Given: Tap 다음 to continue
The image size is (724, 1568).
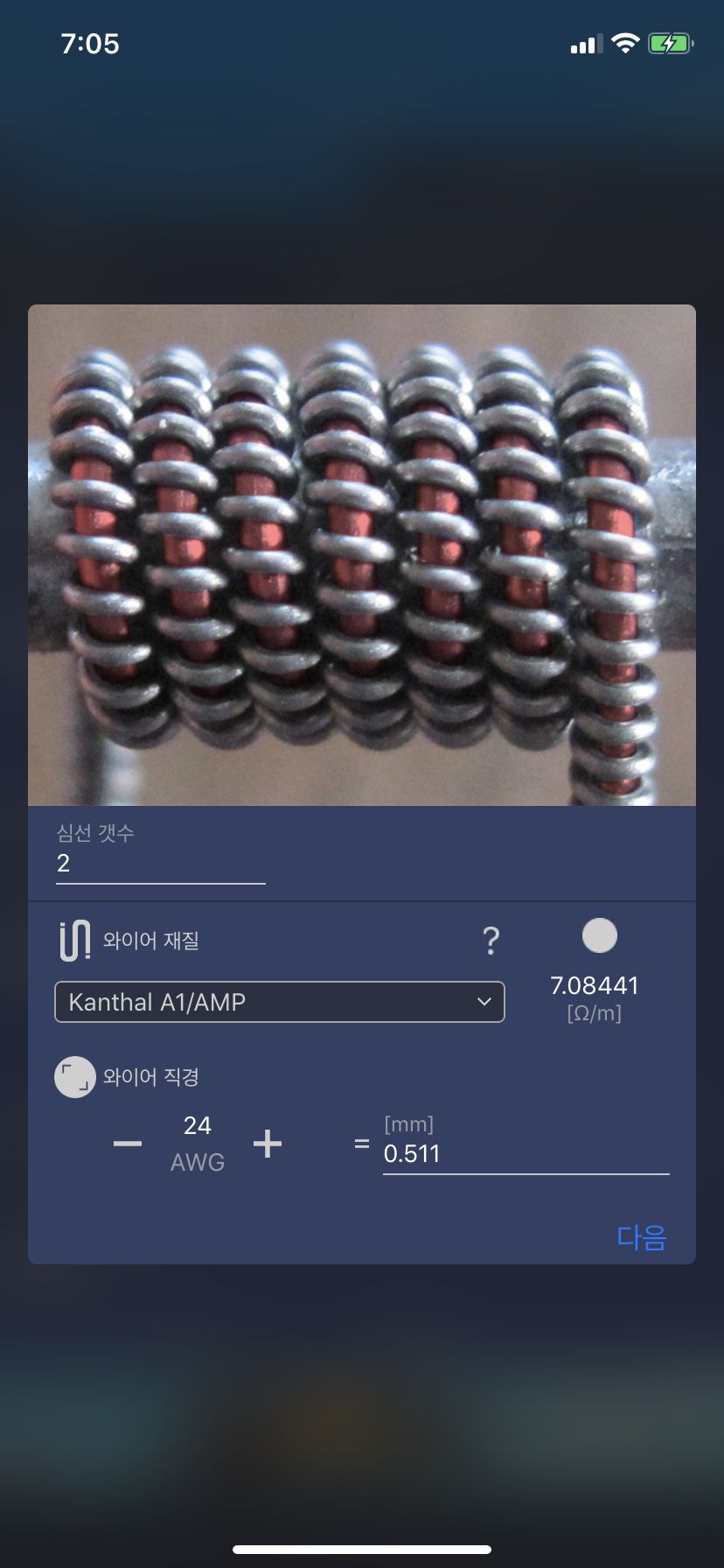Looking at the screenshot, I should (641, 1237).
